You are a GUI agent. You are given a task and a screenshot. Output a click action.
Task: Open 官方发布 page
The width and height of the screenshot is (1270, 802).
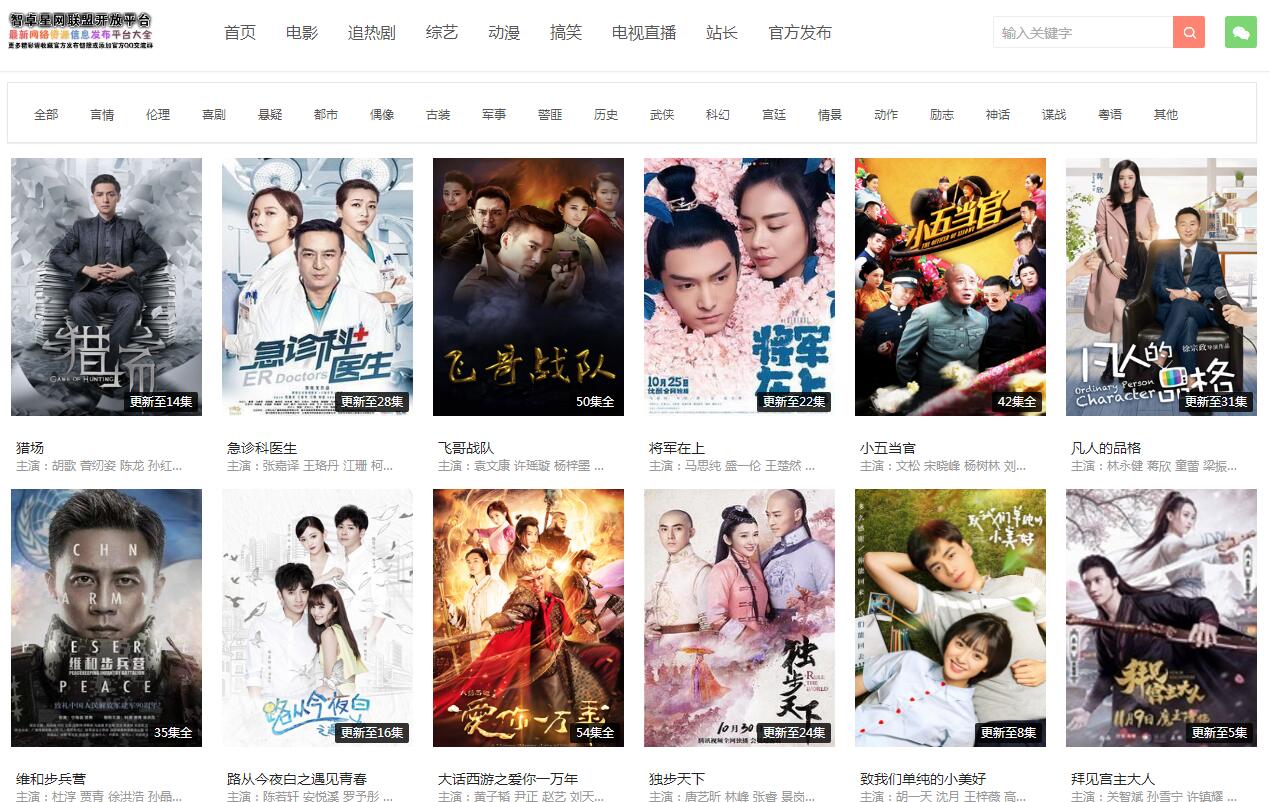pos(800,33)
